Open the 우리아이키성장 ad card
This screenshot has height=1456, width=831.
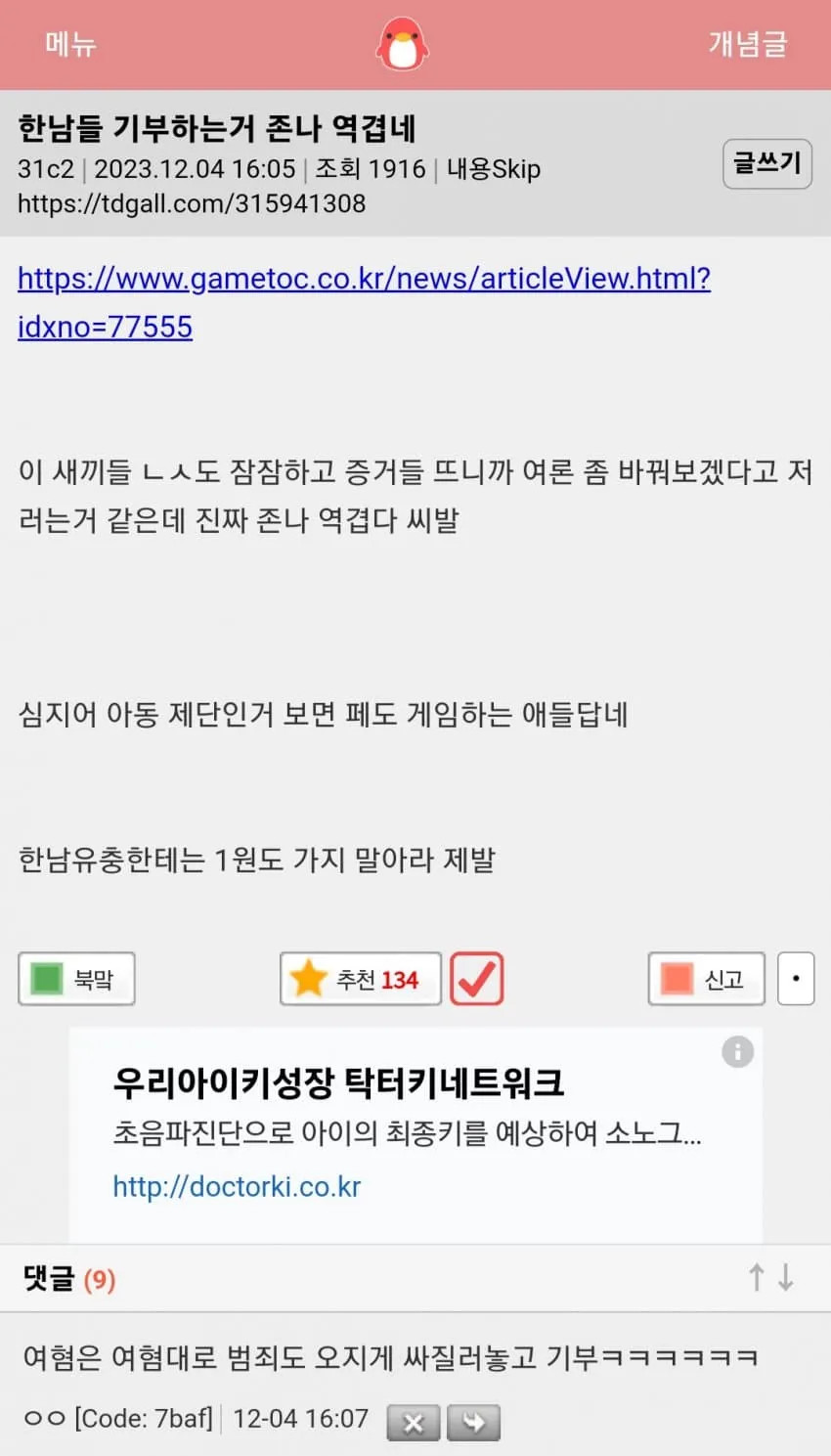[411, 1132]
